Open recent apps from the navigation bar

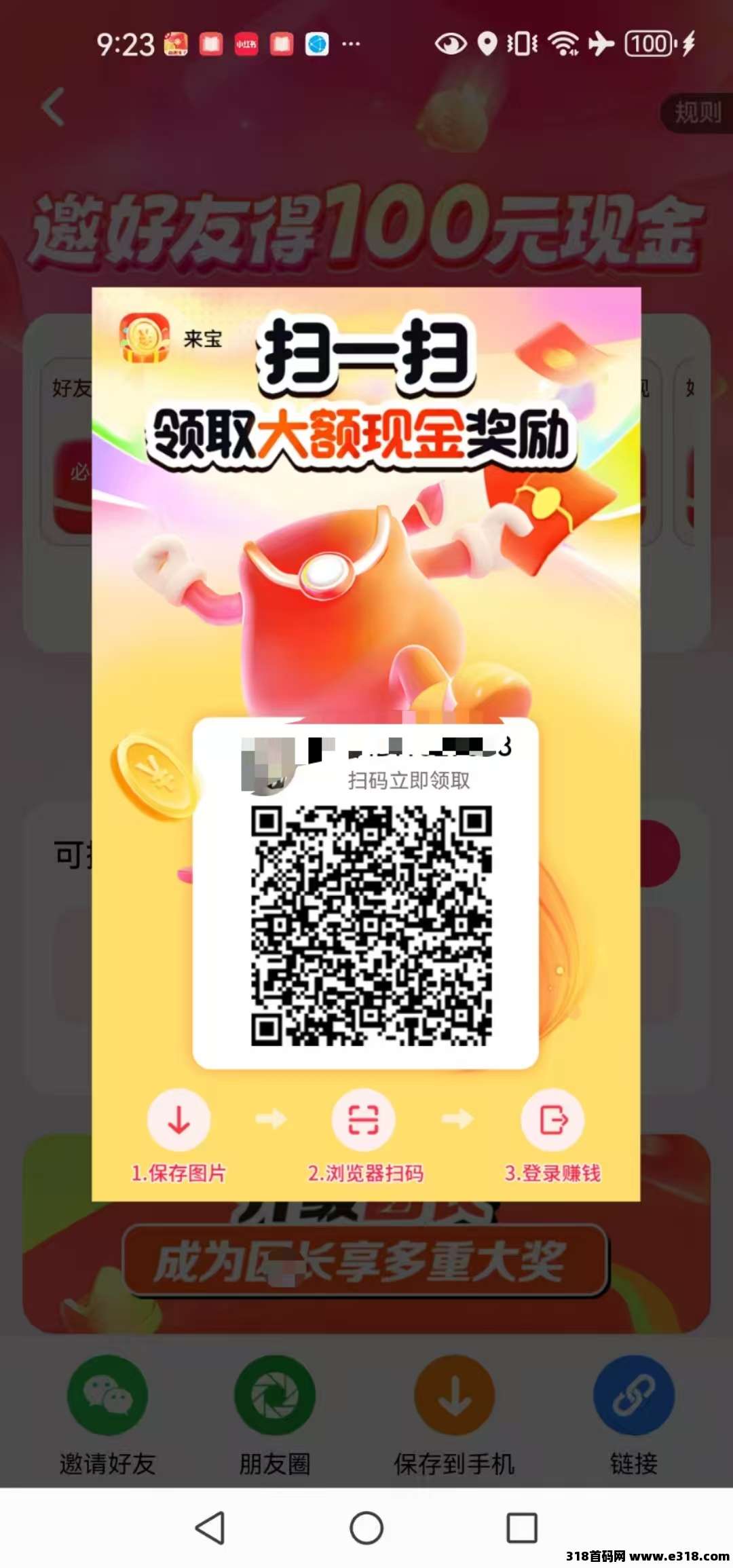(x=522, y=1528)
